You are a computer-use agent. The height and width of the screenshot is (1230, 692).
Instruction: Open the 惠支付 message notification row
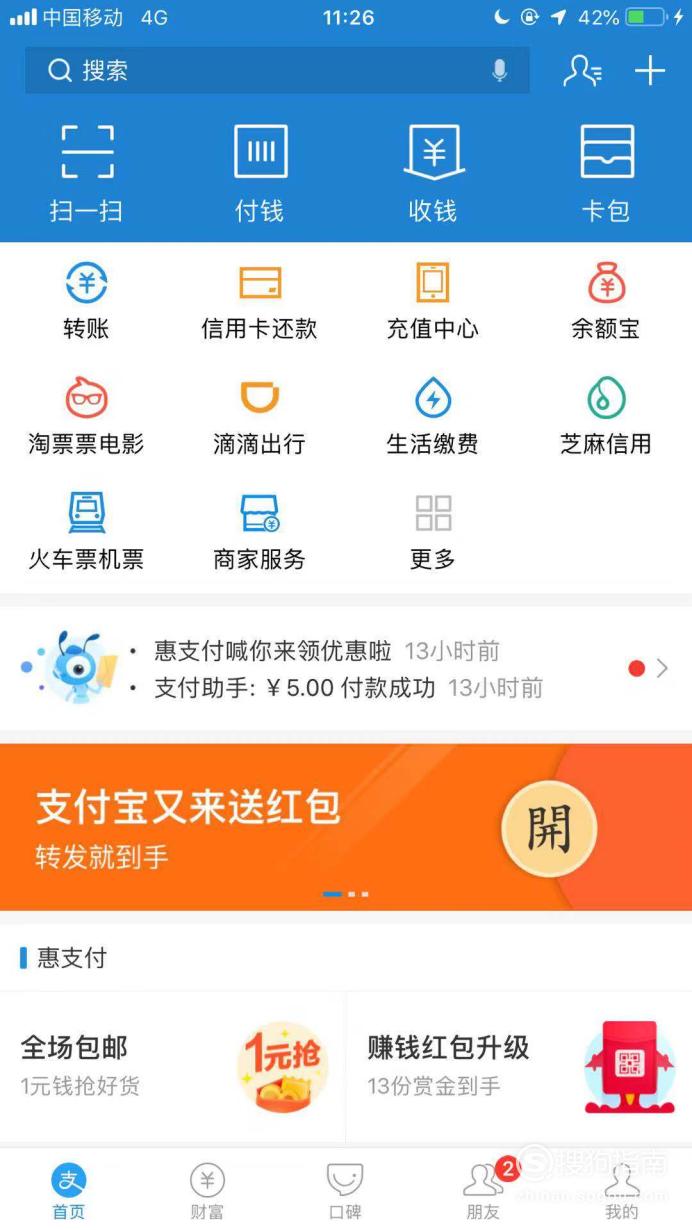[346, 668]
